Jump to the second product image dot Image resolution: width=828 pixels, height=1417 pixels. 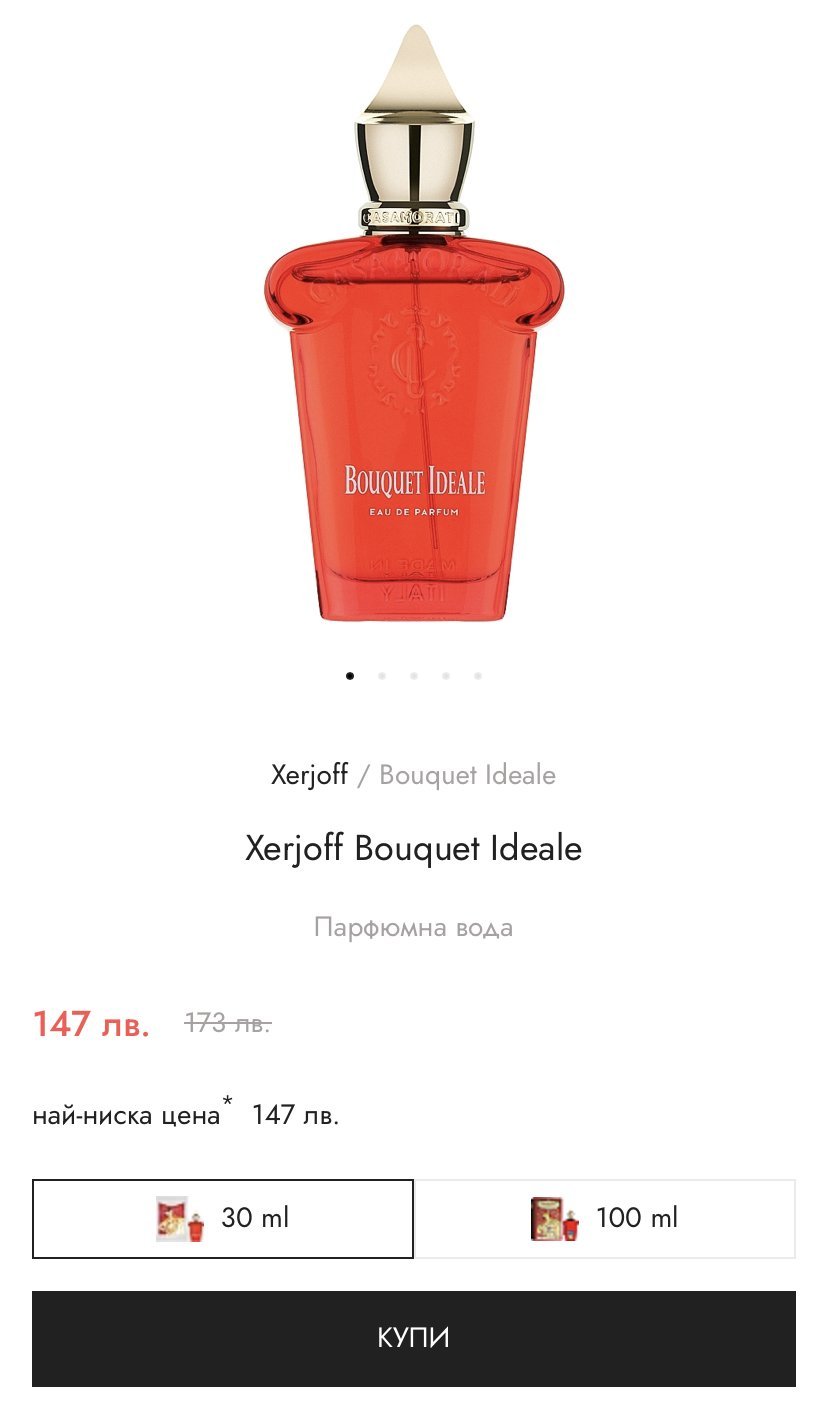[382, 676]
